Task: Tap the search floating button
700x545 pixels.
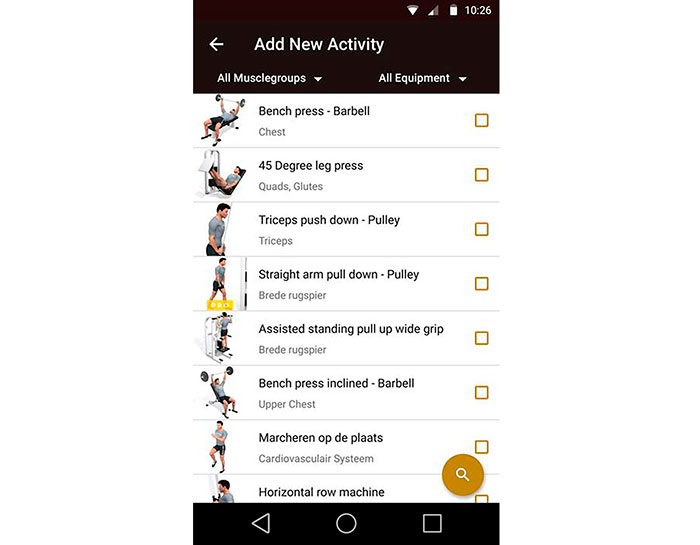Action: [x=462, y=475]
